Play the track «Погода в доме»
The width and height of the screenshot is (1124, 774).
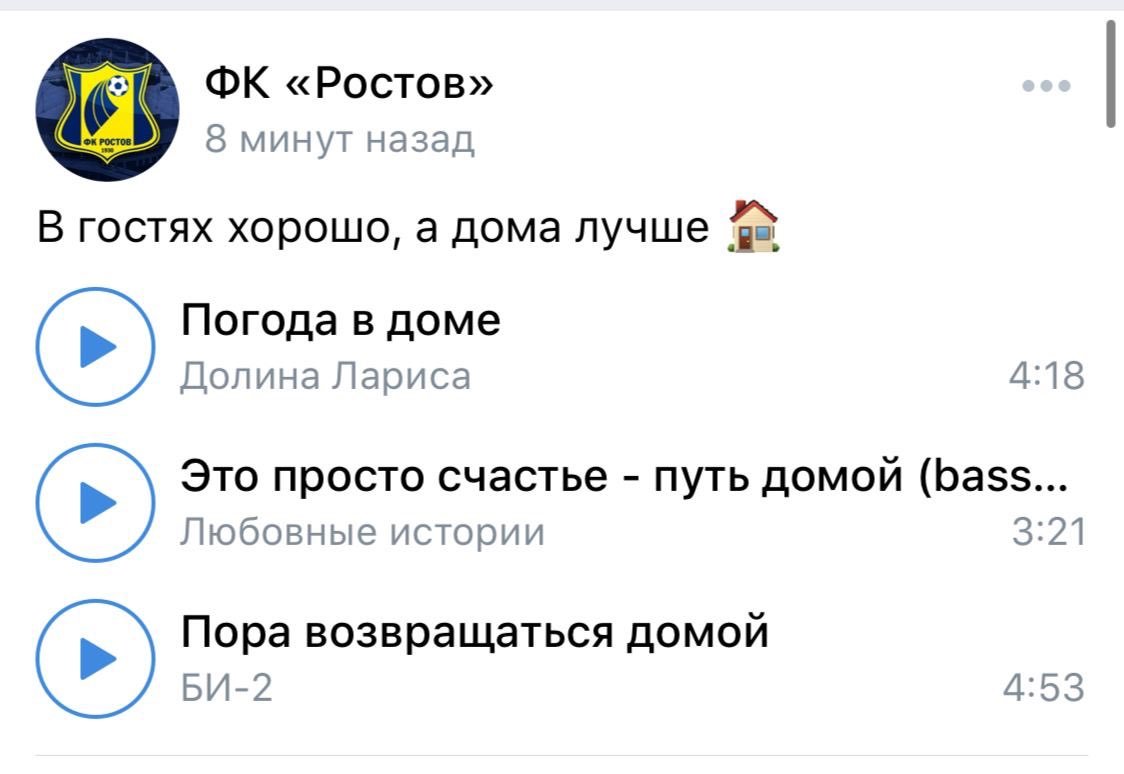(x=94, y=346)
